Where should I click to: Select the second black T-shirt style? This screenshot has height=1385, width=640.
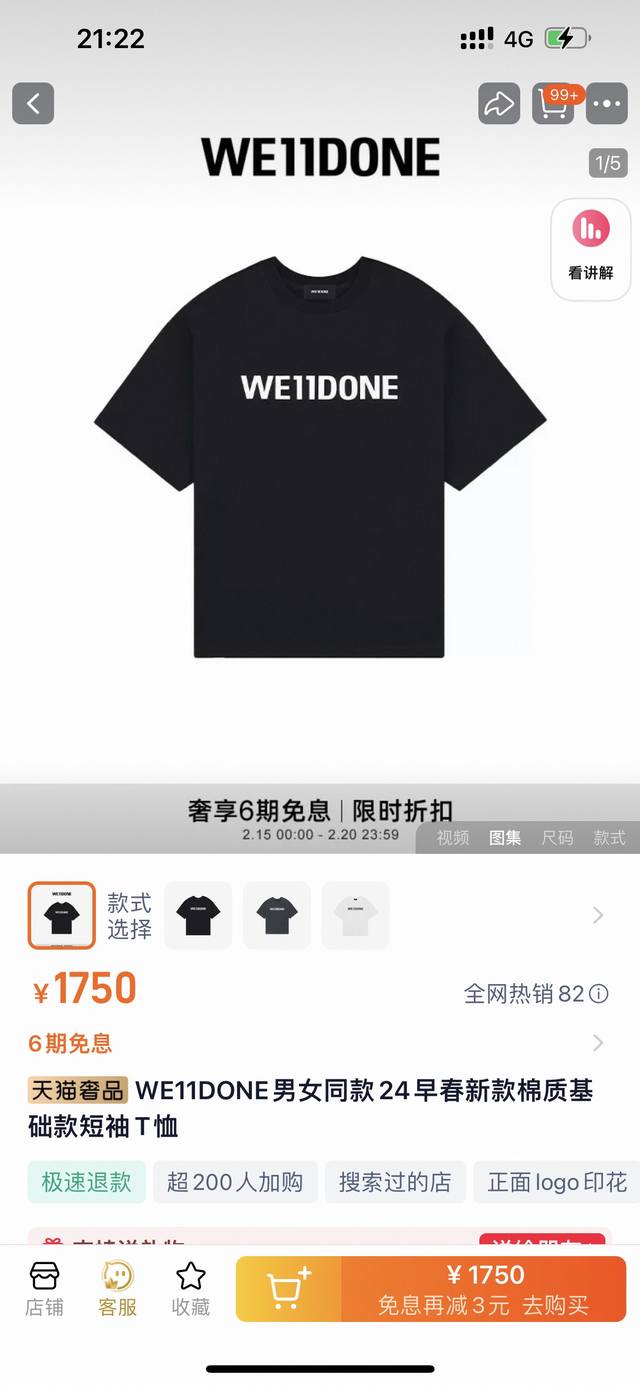click(198, 915)
